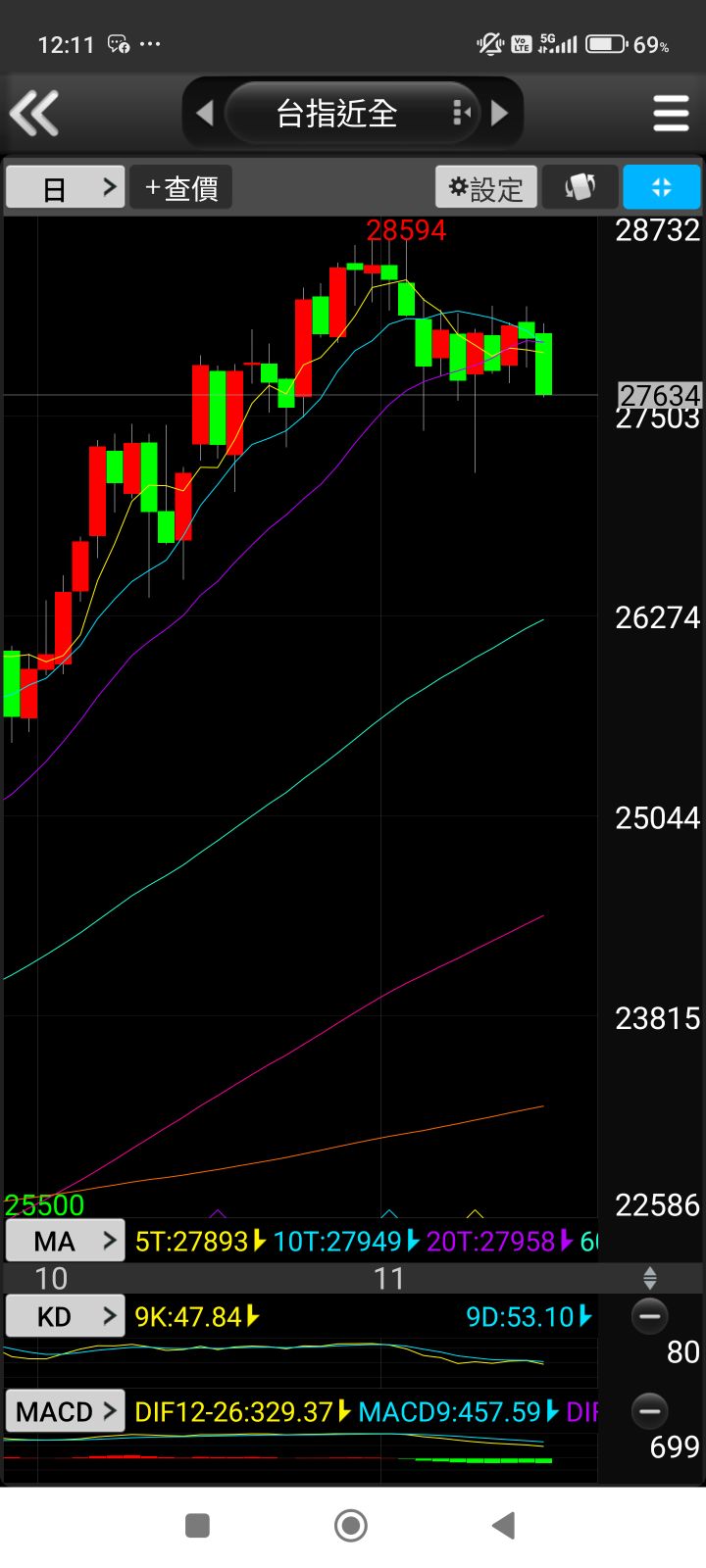Switch to the next symbol with right arrow
This screenshot has height=1568, width=706.
(x=500, y=114)
